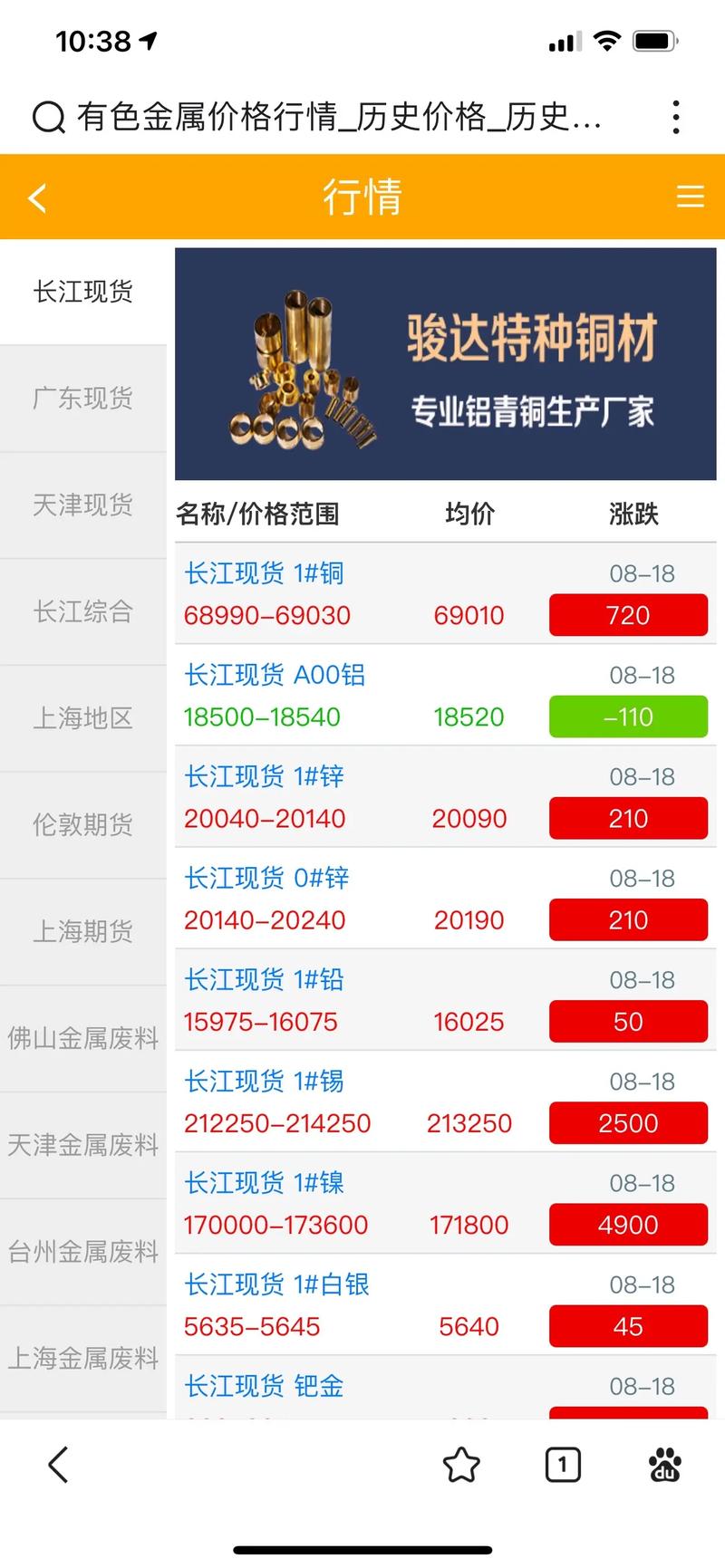Open 长江现货 A00铝 price details
This screenshot has width=725, height=1568.
pyautogui.click(x=275, y=675)
